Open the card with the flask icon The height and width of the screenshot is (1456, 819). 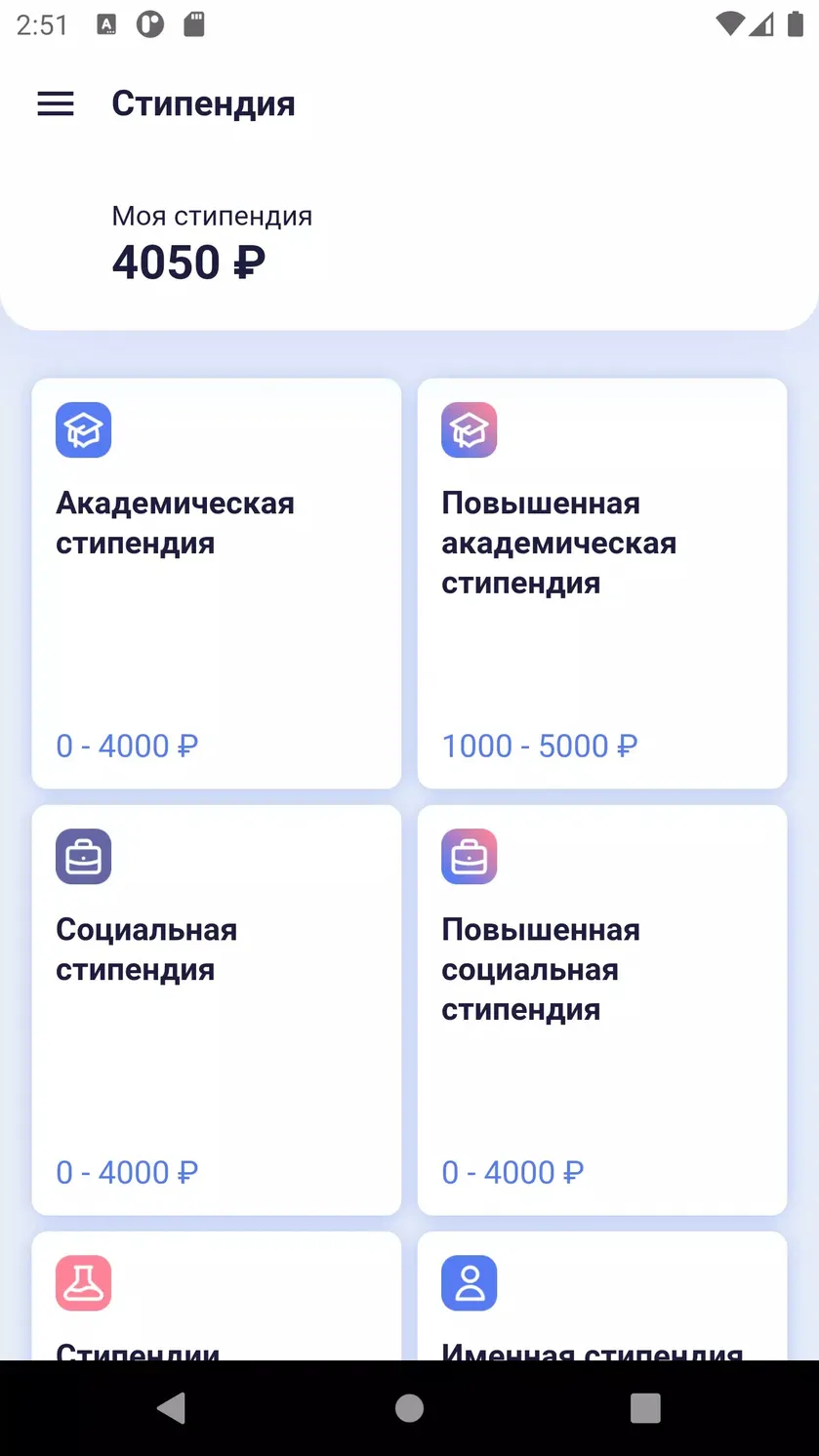tap(217, 1296)
